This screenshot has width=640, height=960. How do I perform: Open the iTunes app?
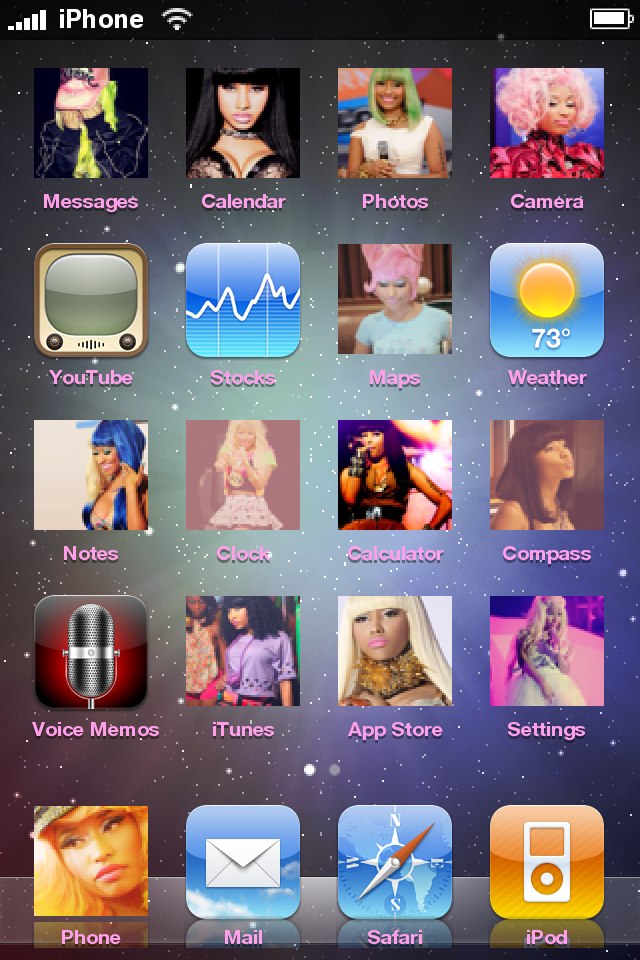pos(243,651)
